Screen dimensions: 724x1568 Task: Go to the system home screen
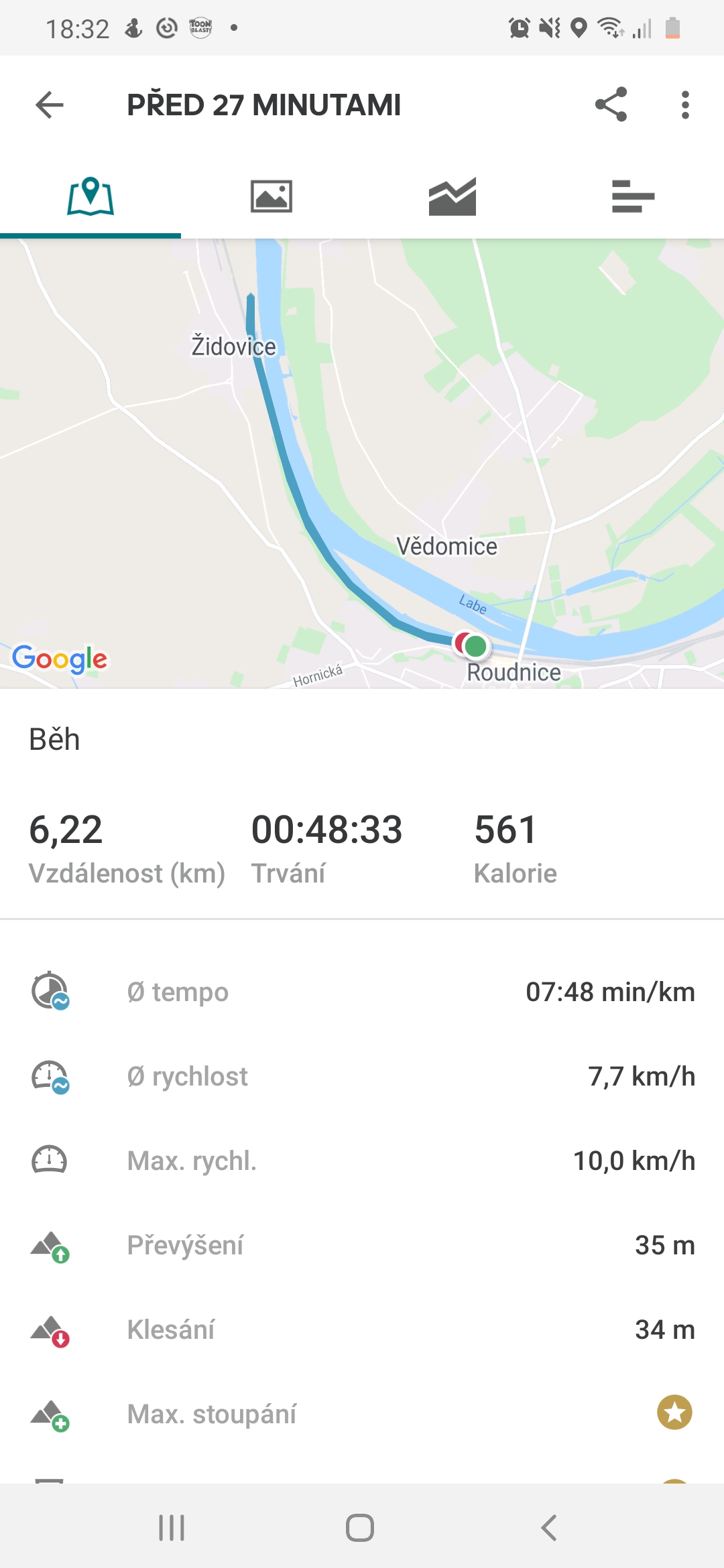360,1528
